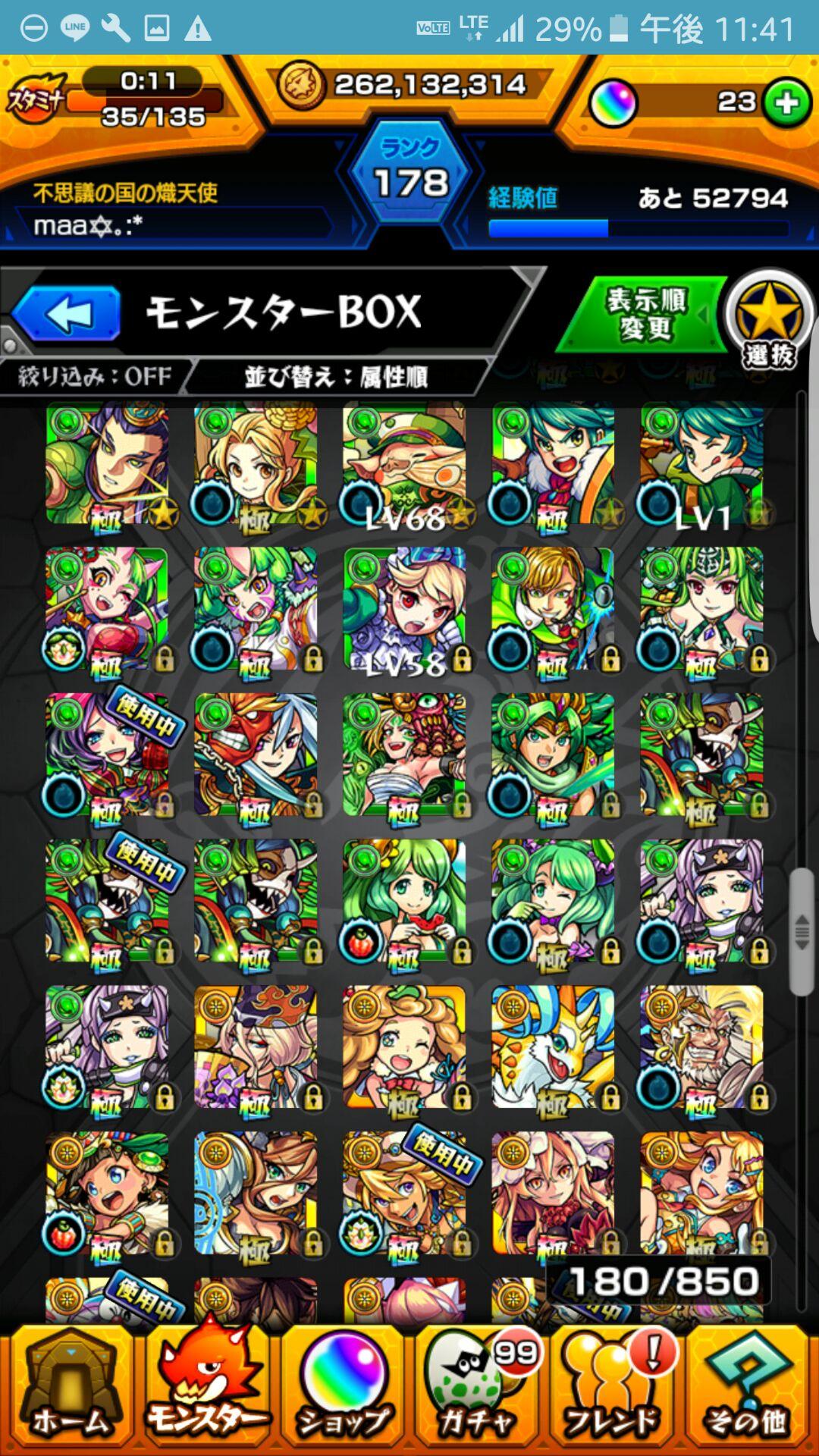
Task: Tap the 表示順変更 sort order button
Action: 645,314
